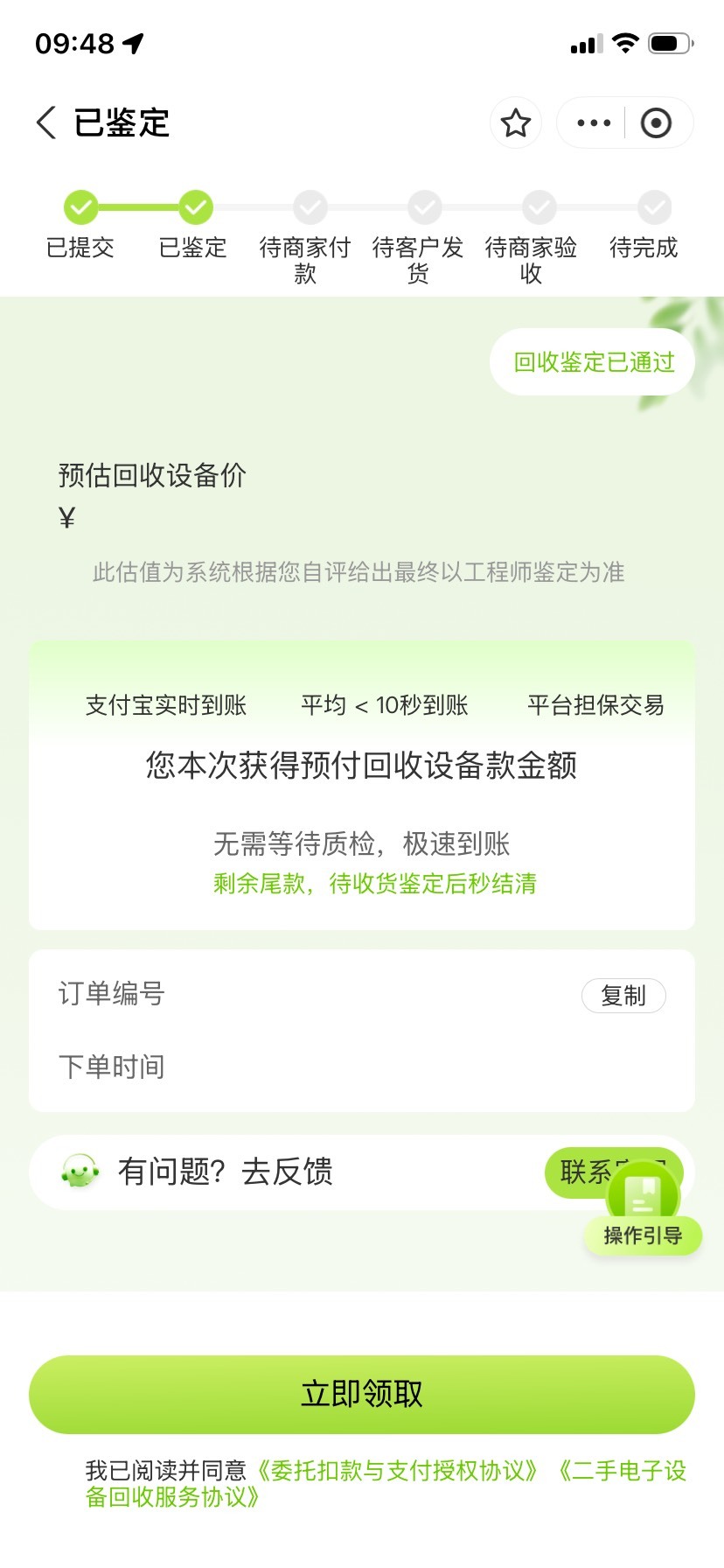Read the 委托扣款与支付授权协议 agreement
This screenshot has width=724, height=1568.
(x=397, y=1471)
